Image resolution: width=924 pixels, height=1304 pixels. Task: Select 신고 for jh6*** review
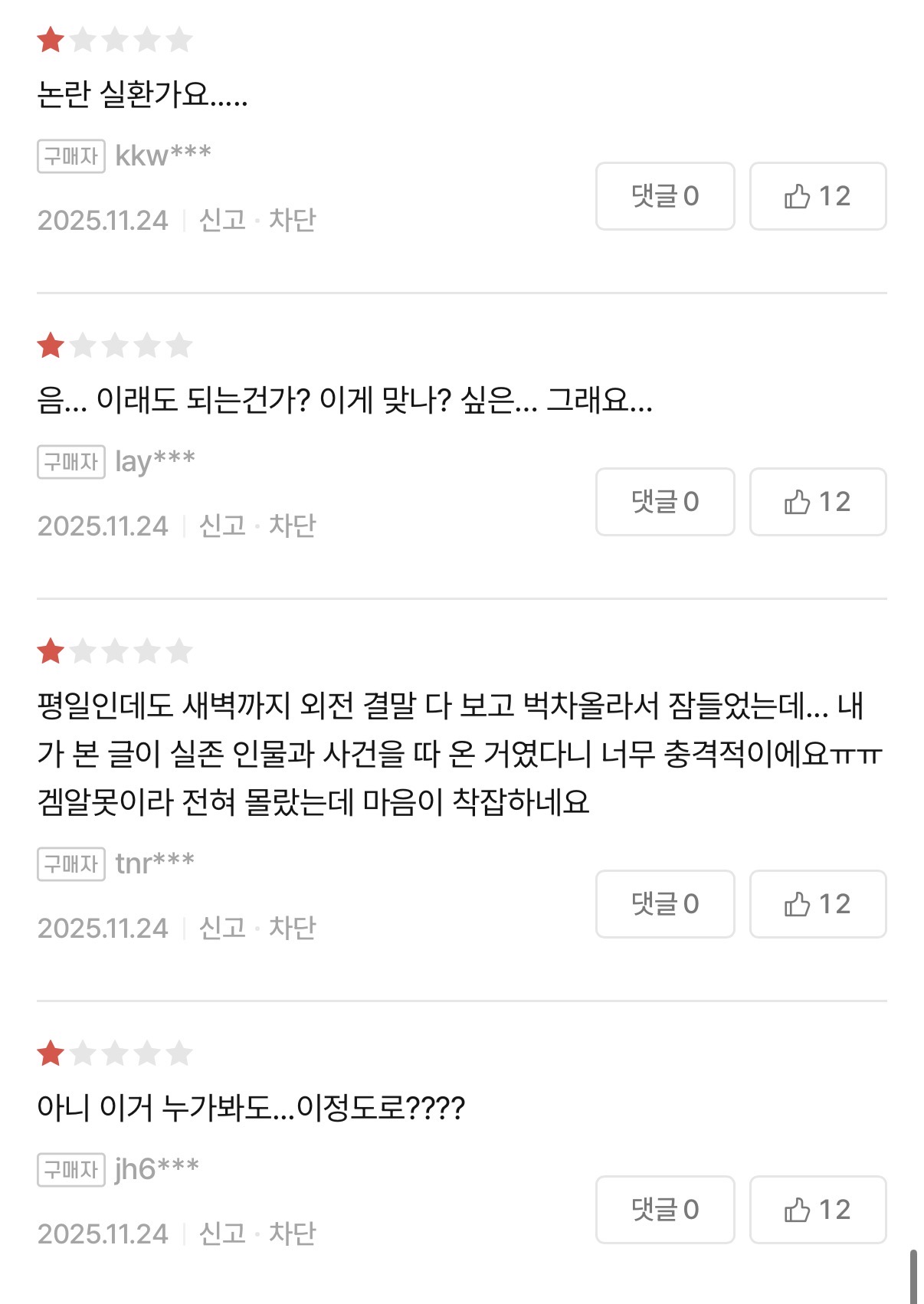(222, 1234)
